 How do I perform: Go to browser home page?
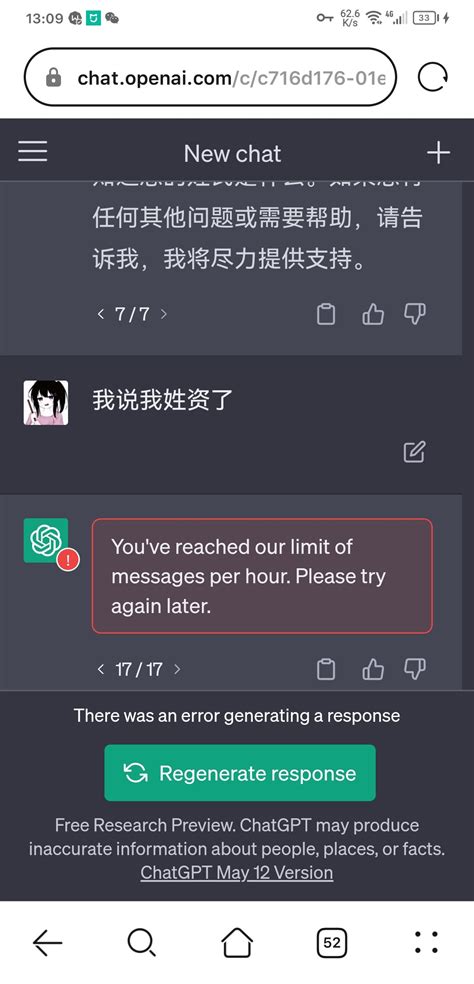[237, 942]
